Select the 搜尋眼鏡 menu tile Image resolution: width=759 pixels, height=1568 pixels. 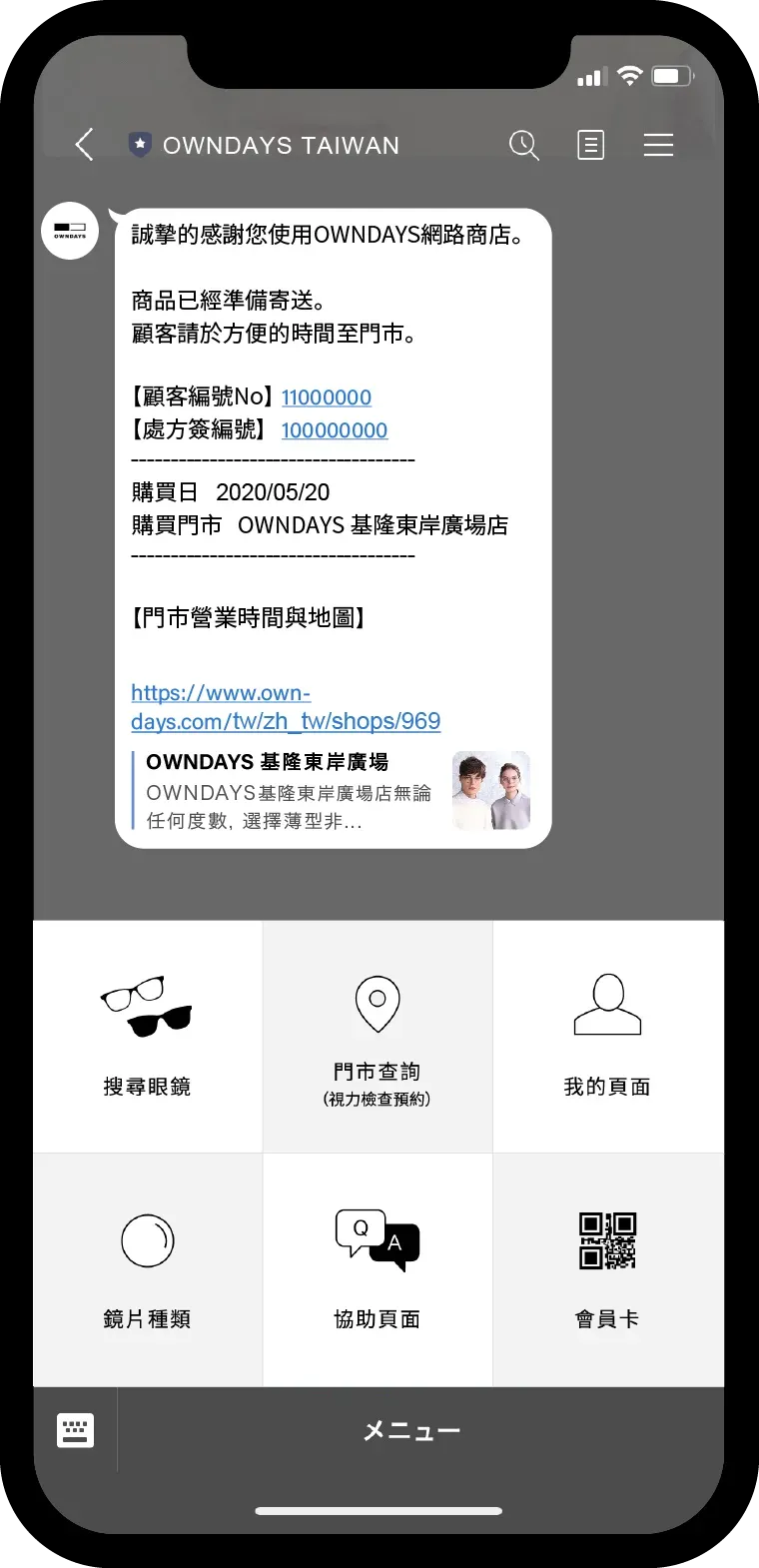[148, 1037]
